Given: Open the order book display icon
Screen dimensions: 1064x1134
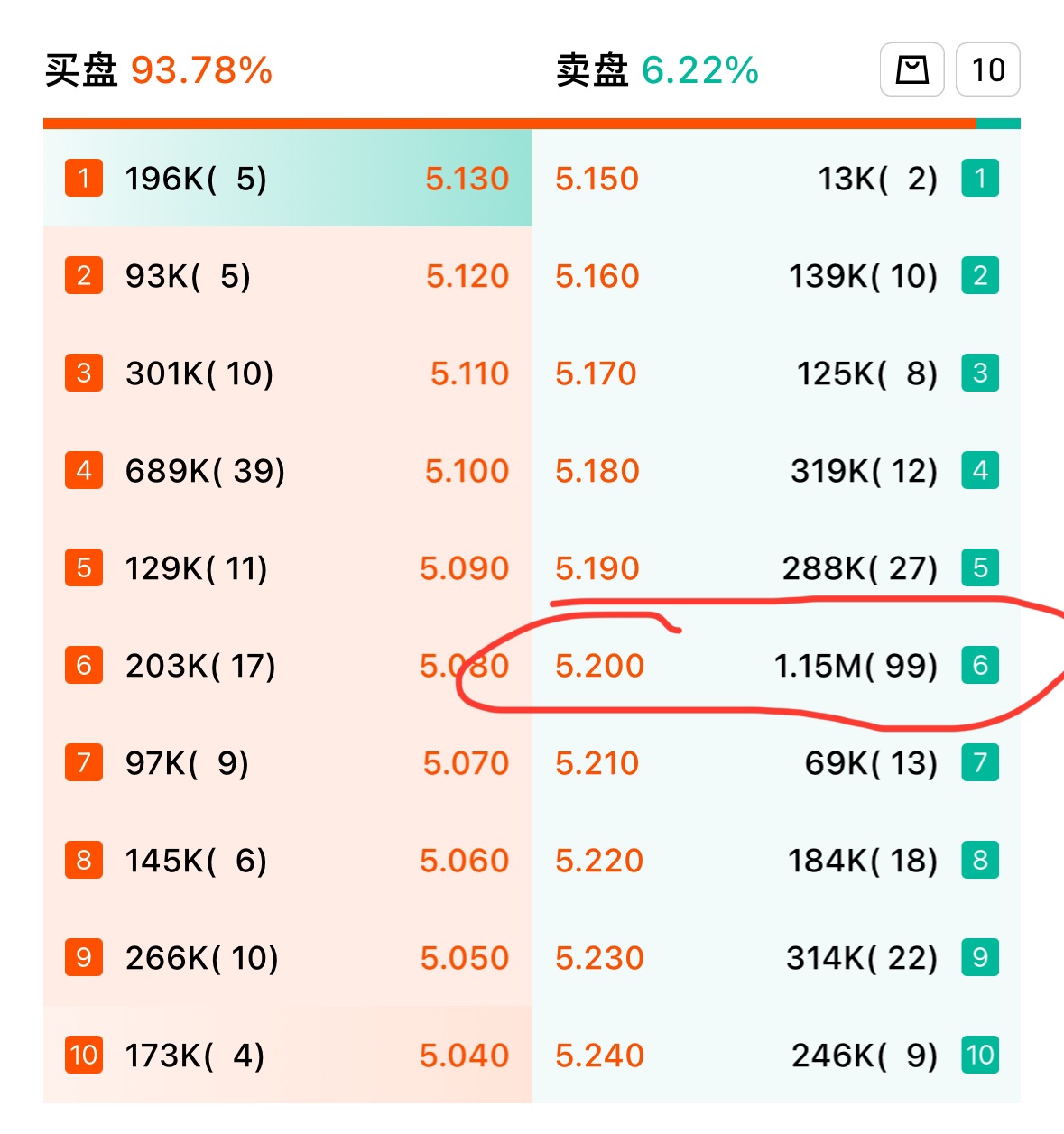Looking at the screenshot, I should [911, 69].
